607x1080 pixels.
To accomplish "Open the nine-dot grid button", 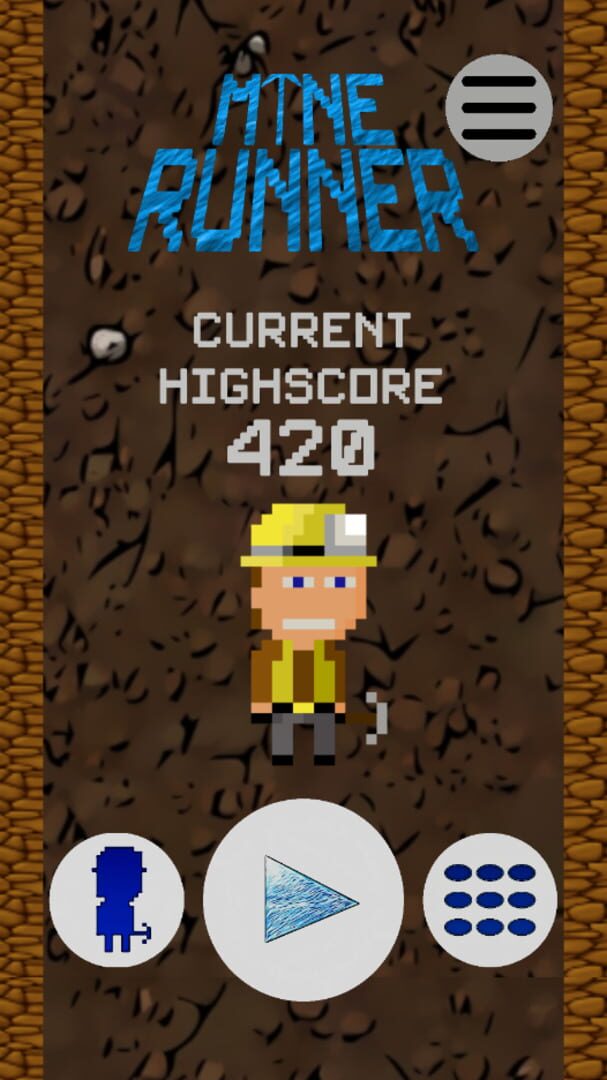I will tap(490, 900).
